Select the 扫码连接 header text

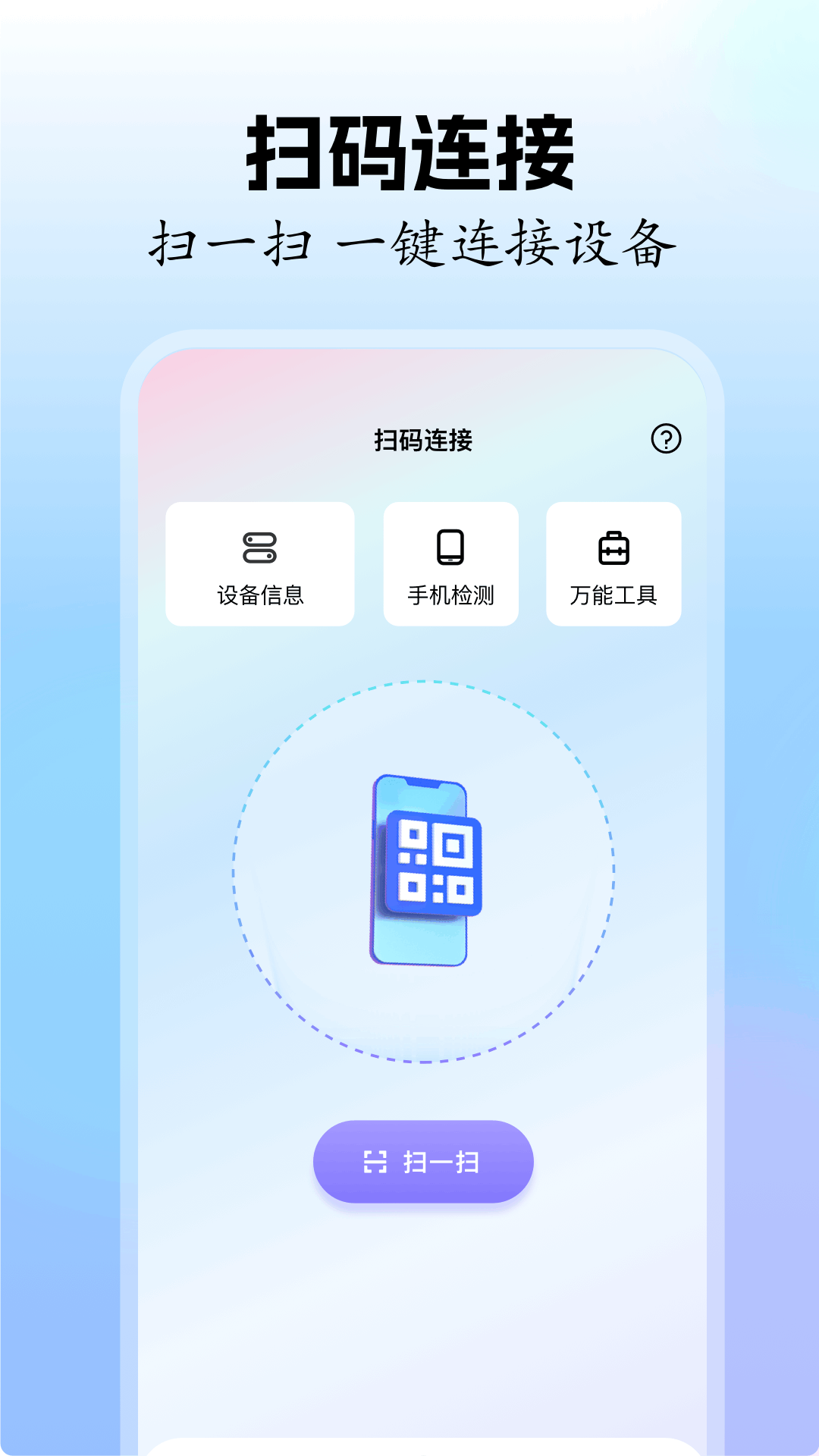(x=422, y=438)
